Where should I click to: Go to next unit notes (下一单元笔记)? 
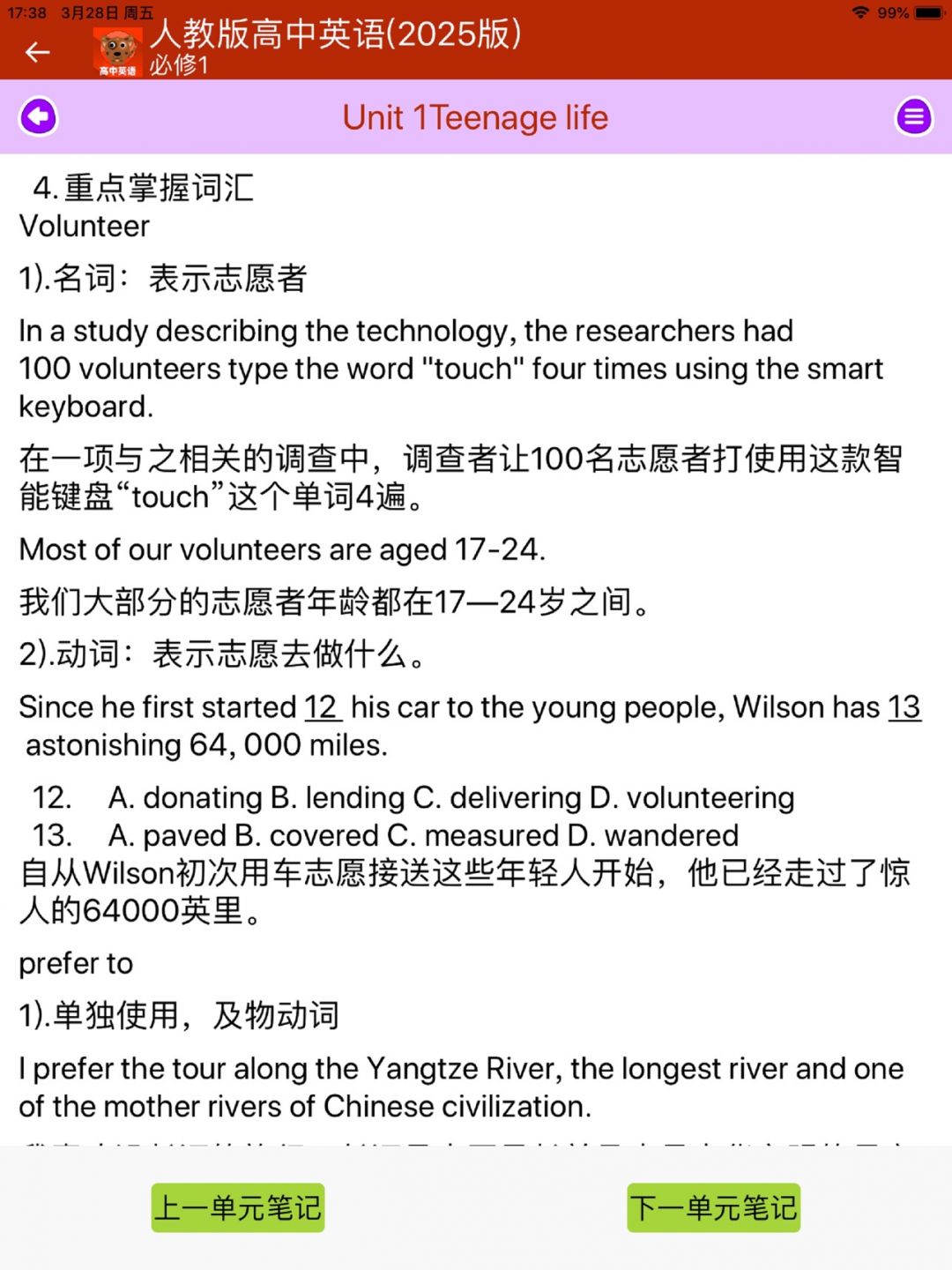click(713, 1207)
